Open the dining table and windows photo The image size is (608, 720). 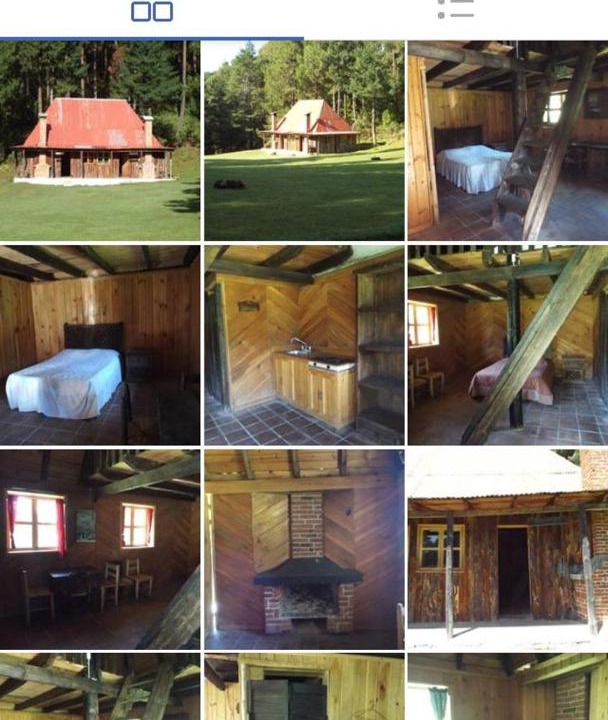100,549
